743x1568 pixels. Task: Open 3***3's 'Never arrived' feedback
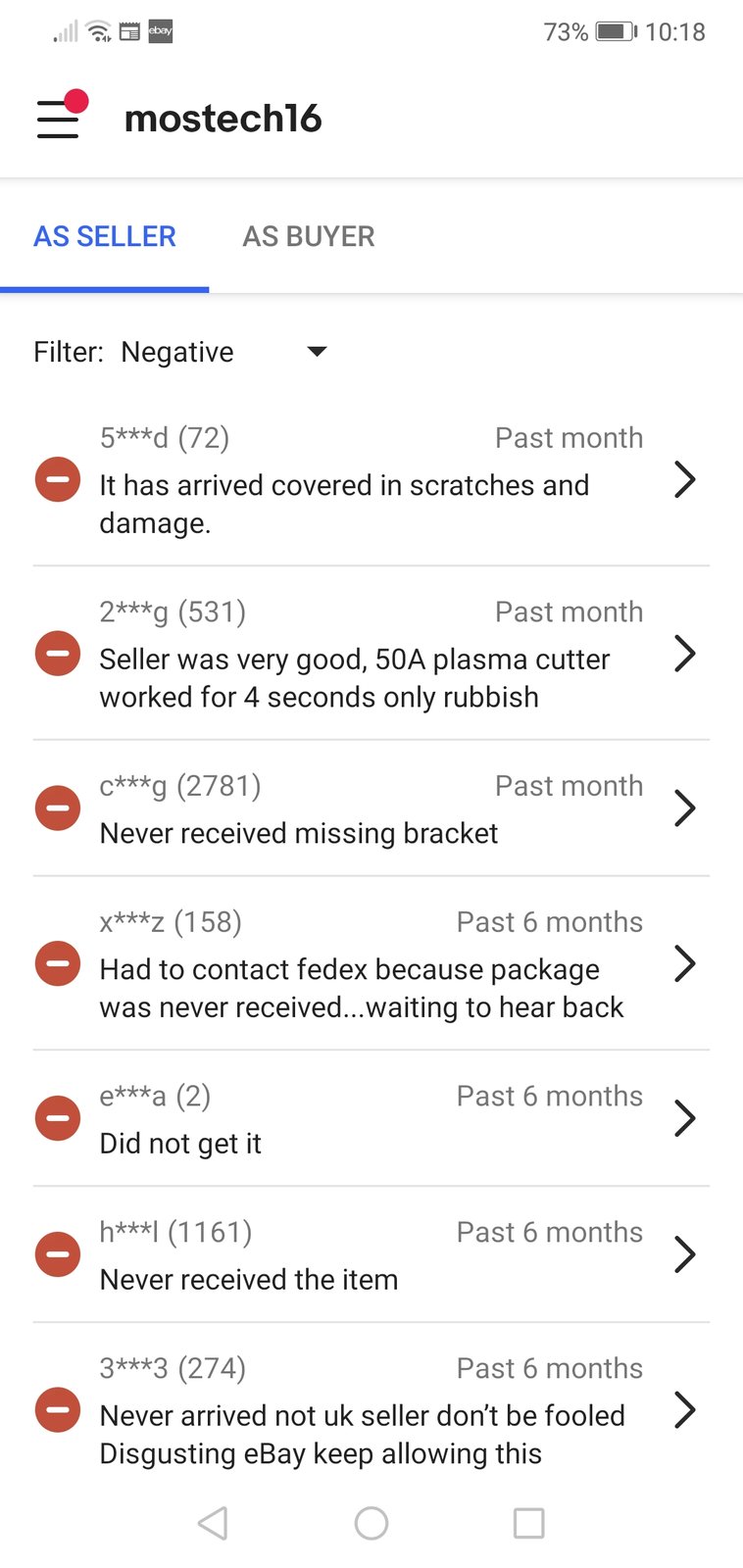pos(371,1411)
